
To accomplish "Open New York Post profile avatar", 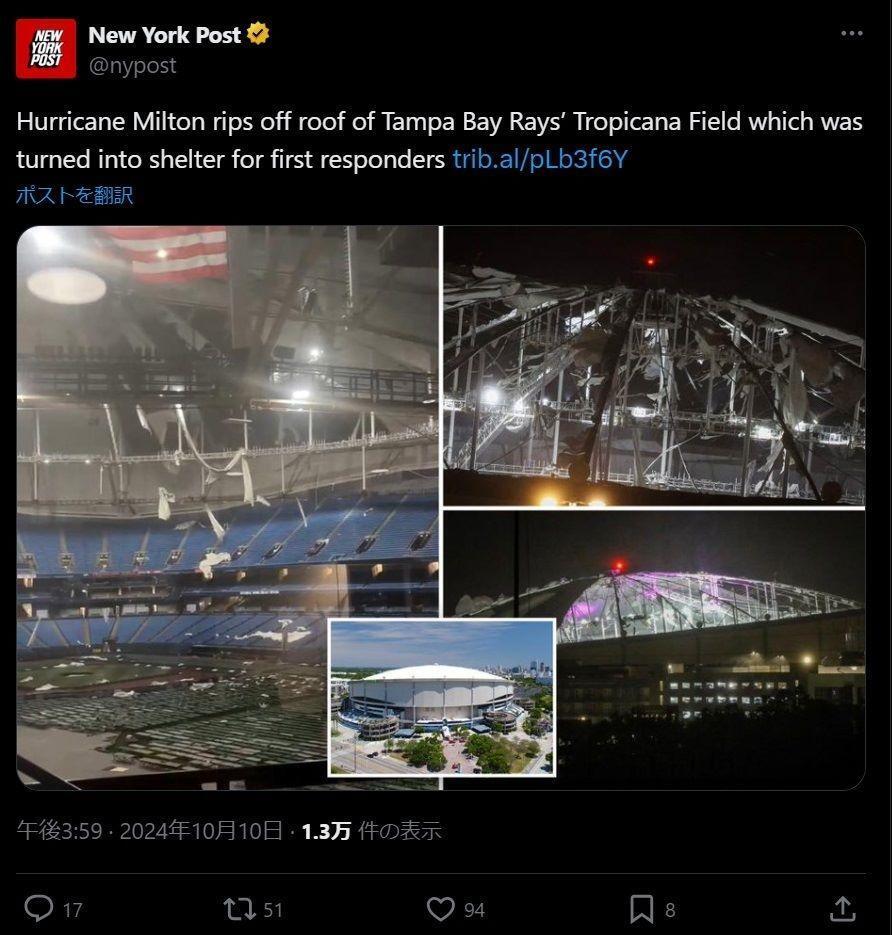I will pyautogui.click(x=45, y=48).
